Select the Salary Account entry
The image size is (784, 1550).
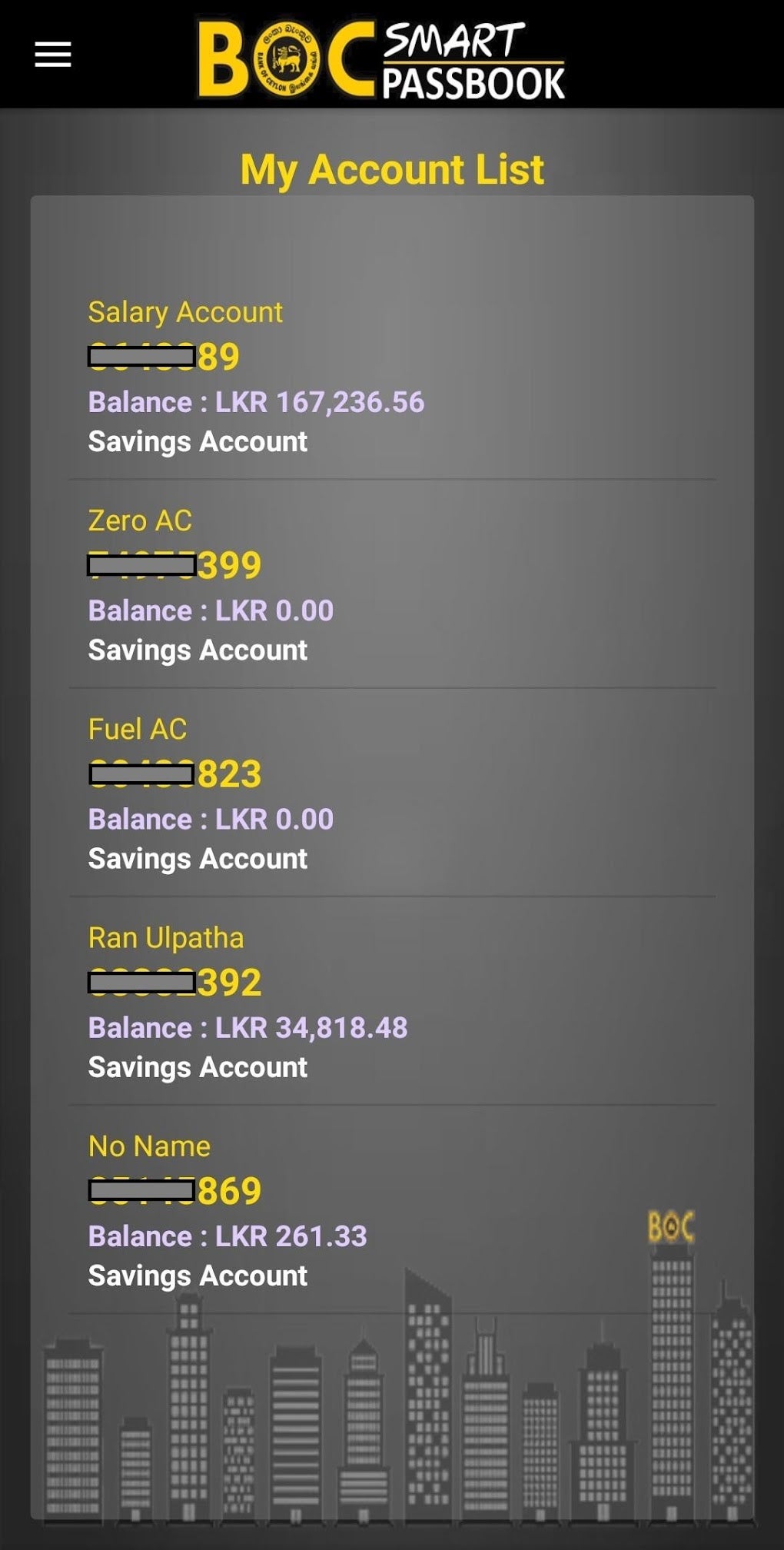point(185,312)
